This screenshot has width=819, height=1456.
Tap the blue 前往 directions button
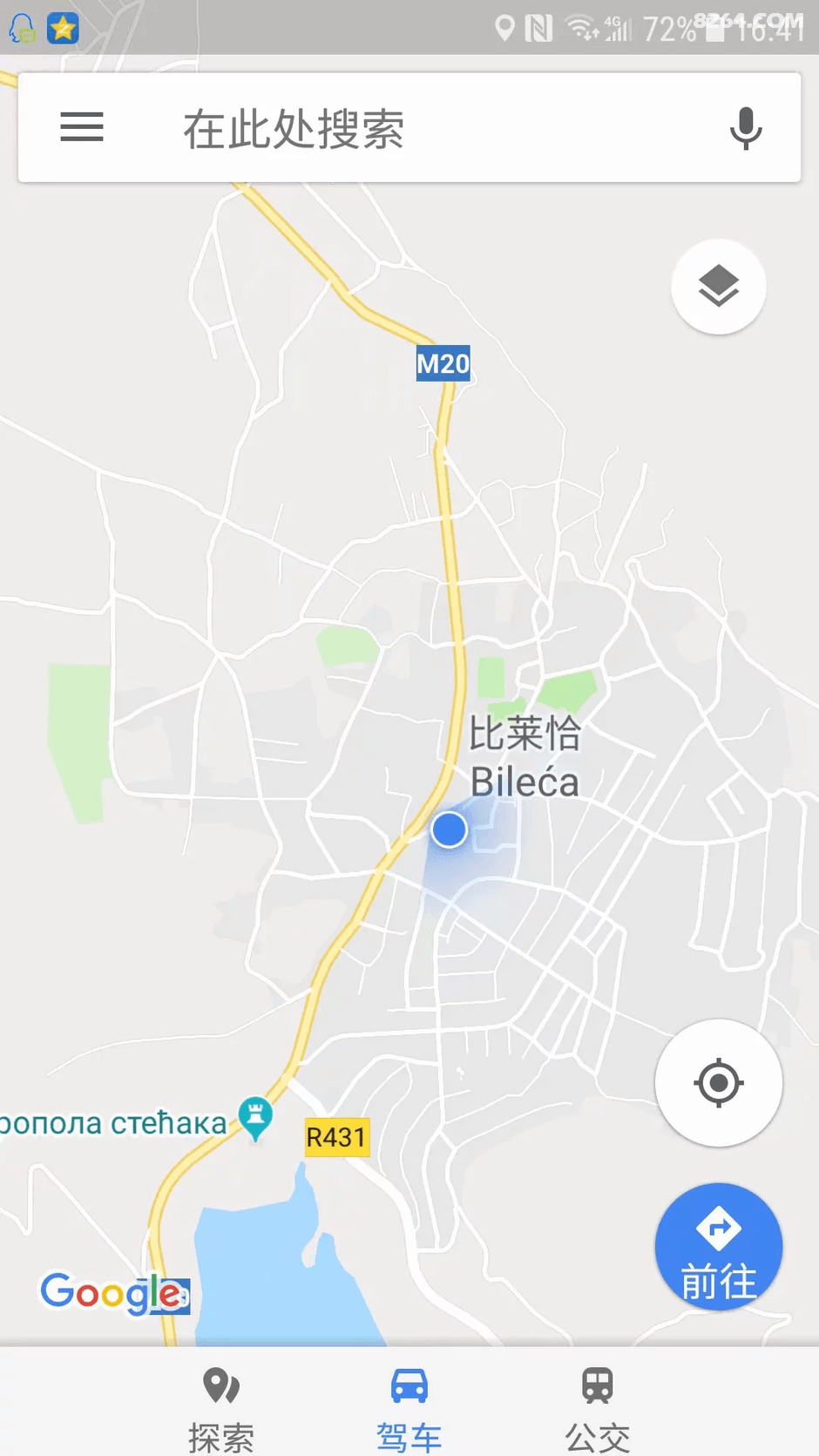(719, 1247)
